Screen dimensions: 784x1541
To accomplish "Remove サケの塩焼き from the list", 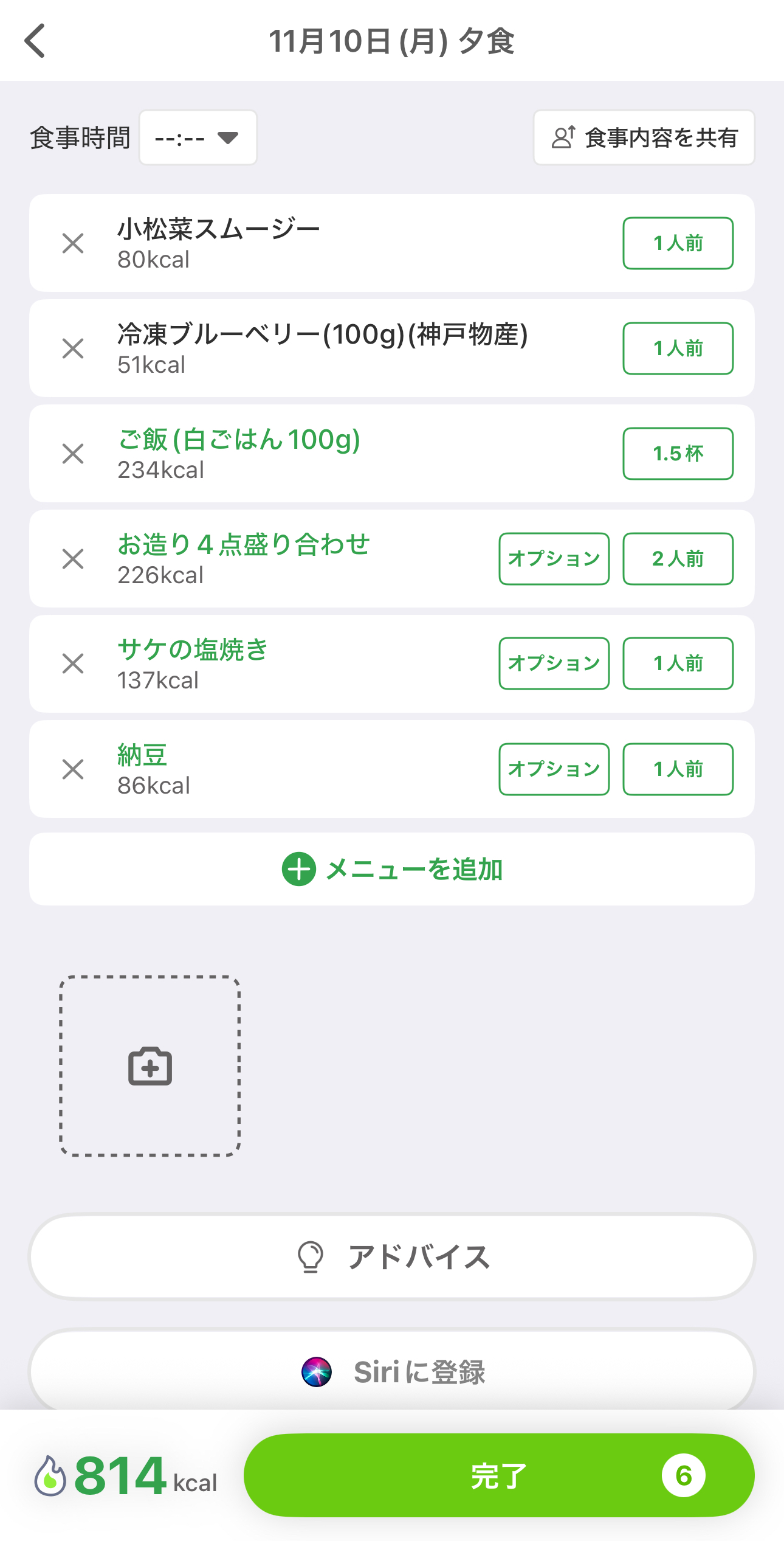I will tap(73, 663).
